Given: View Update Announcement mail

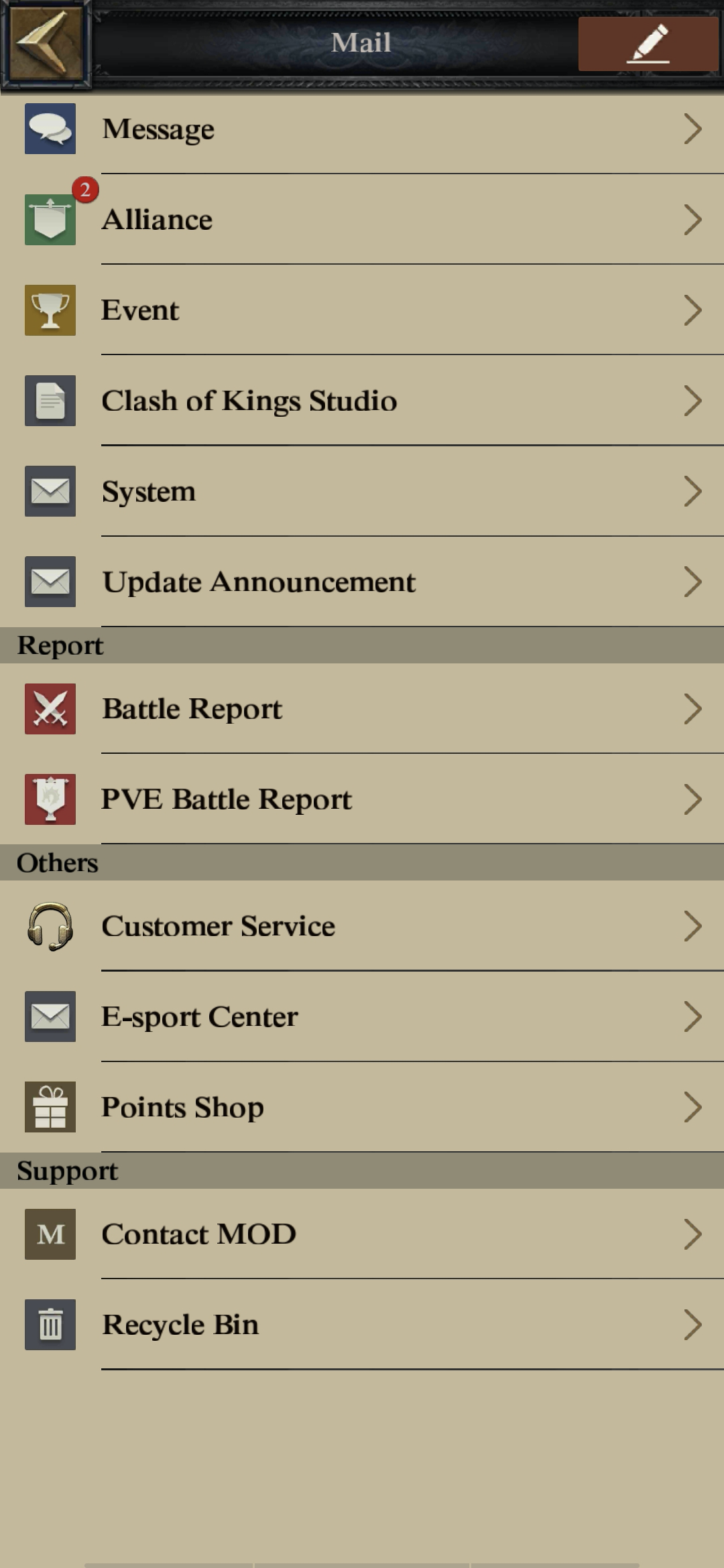Looking at the screenshot, I should tap(362, 582).
